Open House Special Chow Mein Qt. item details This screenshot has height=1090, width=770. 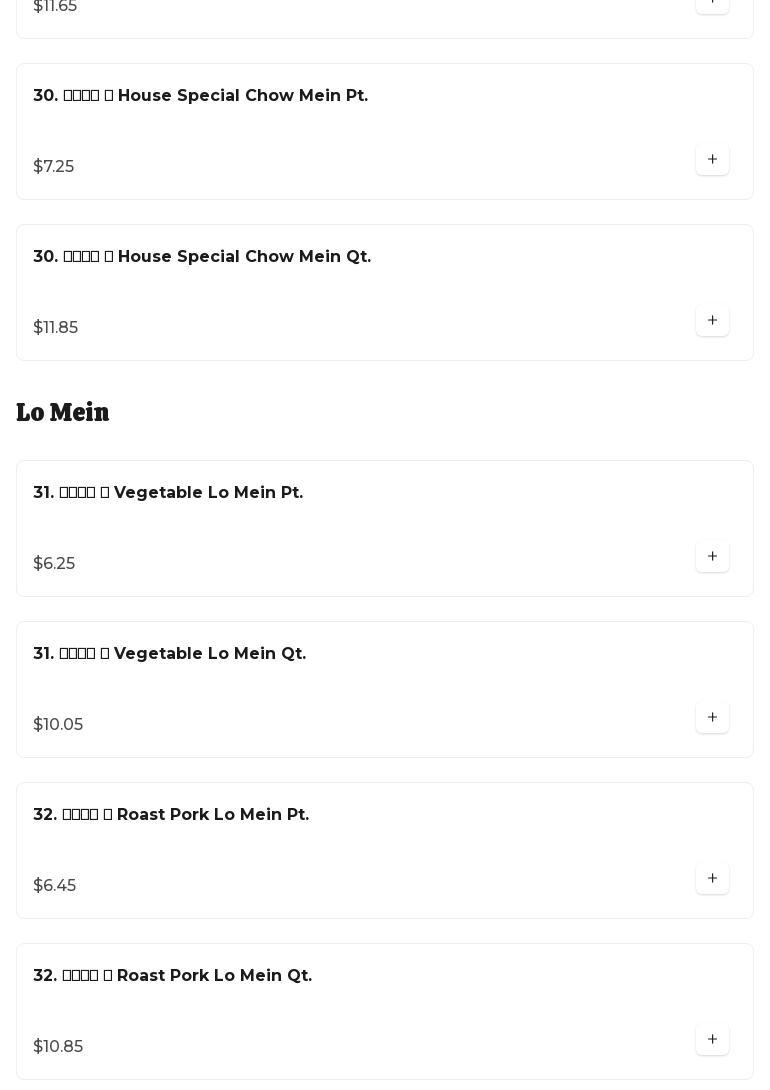click(202, 257)
